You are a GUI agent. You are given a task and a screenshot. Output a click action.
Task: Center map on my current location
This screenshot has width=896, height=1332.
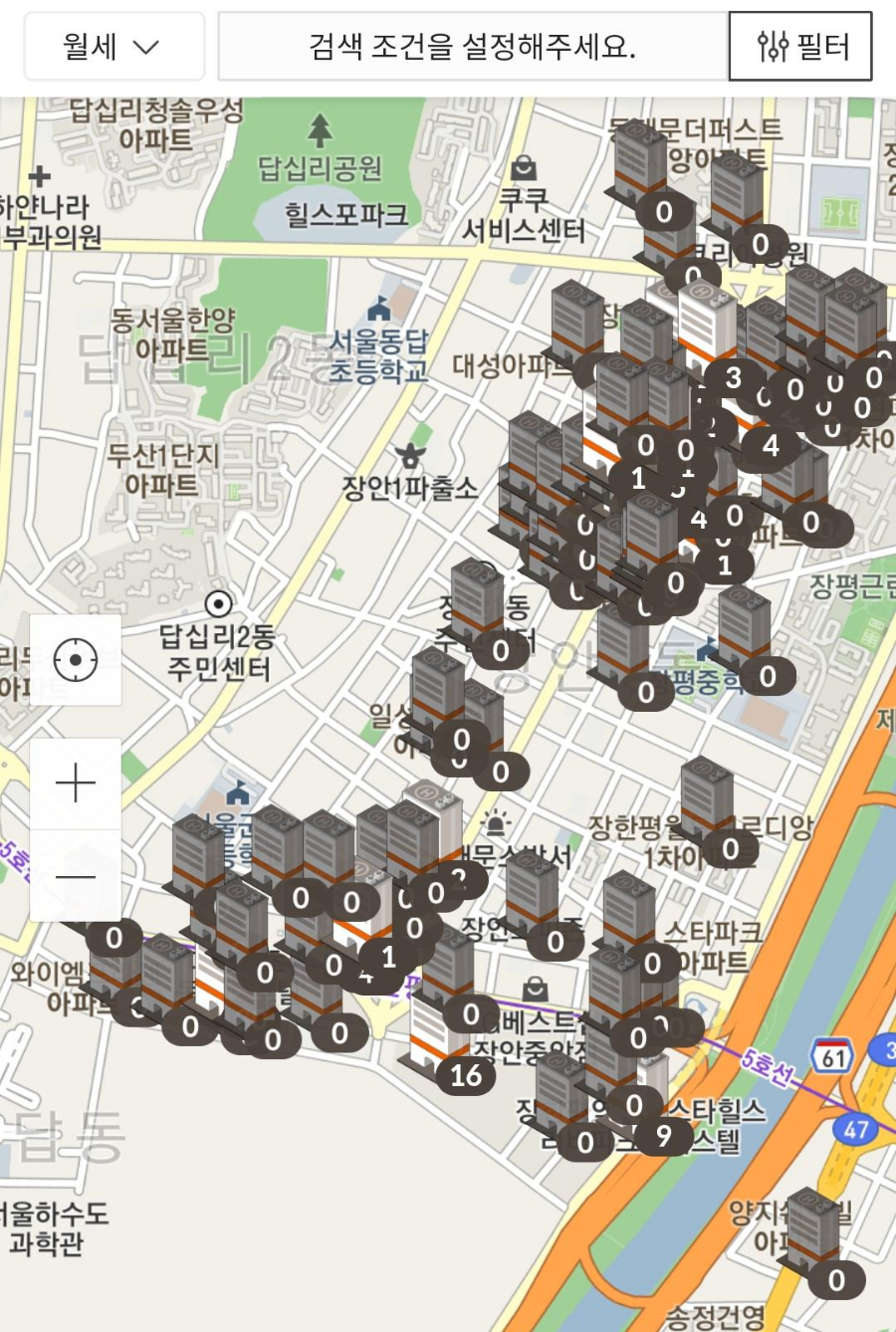[x=76, y=660]
